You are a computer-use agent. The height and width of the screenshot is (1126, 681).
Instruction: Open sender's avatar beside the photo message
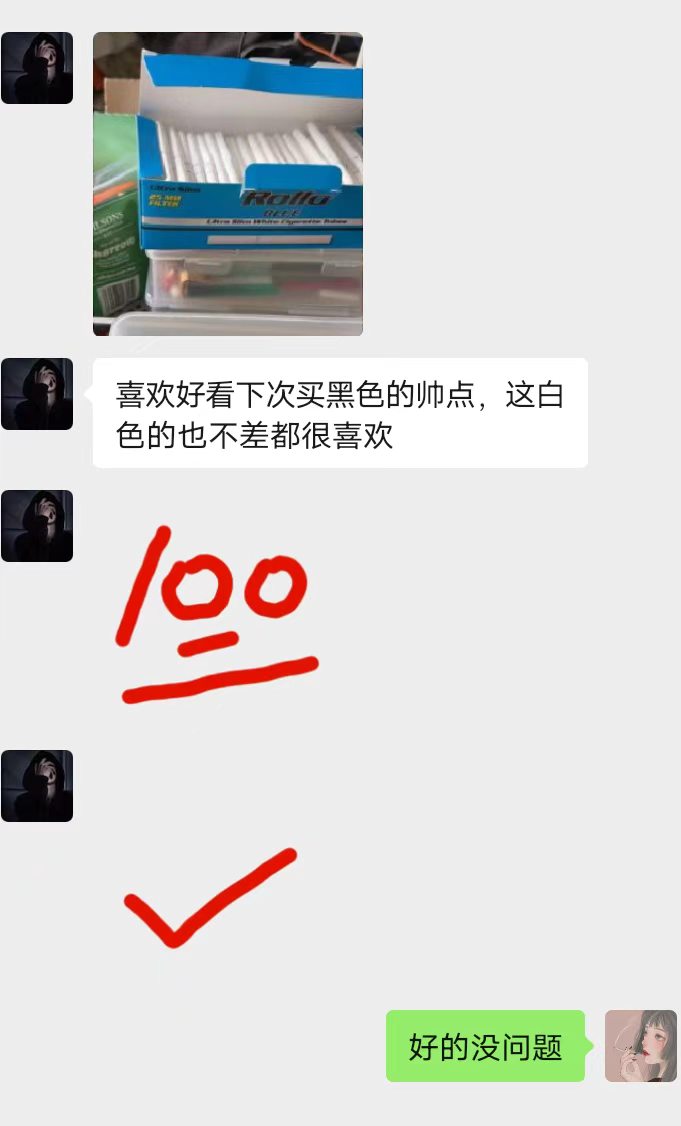(37, 68)
